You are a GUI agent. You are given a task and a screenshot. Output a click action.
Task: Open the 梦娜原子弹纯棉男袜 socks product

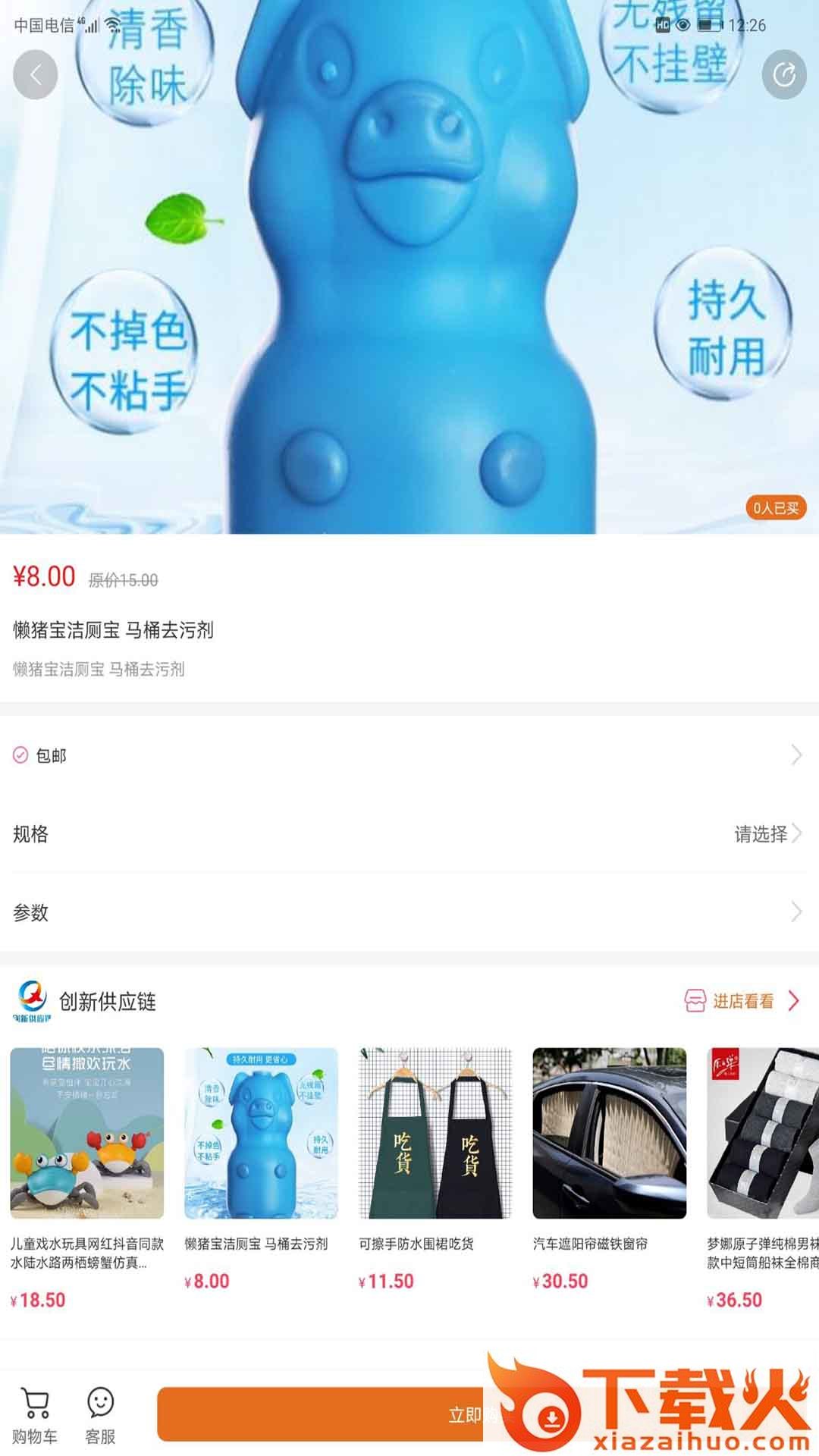tap(763, 1134)
